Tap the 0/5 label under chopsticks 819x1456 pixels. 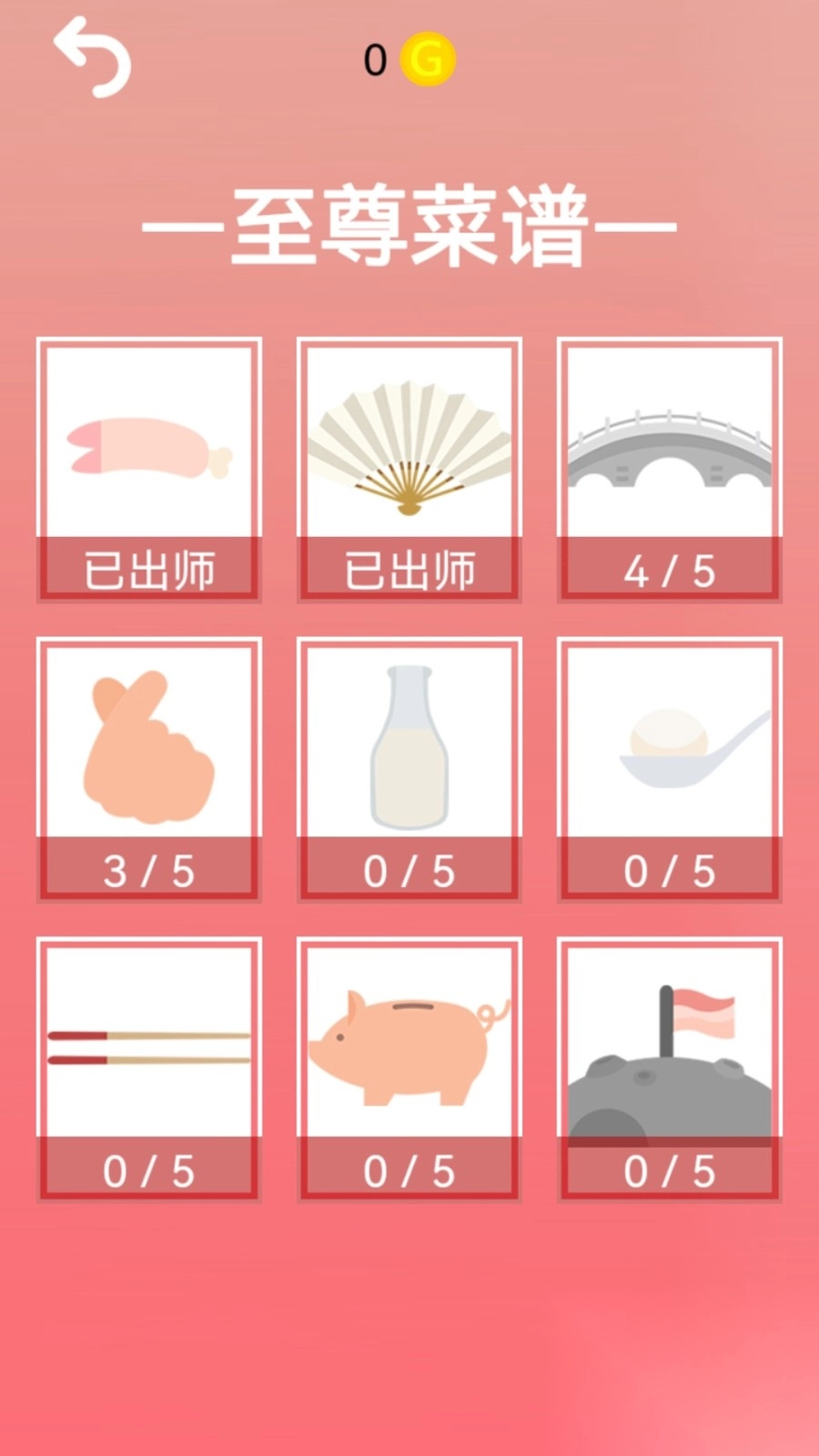coord(148,1171)
